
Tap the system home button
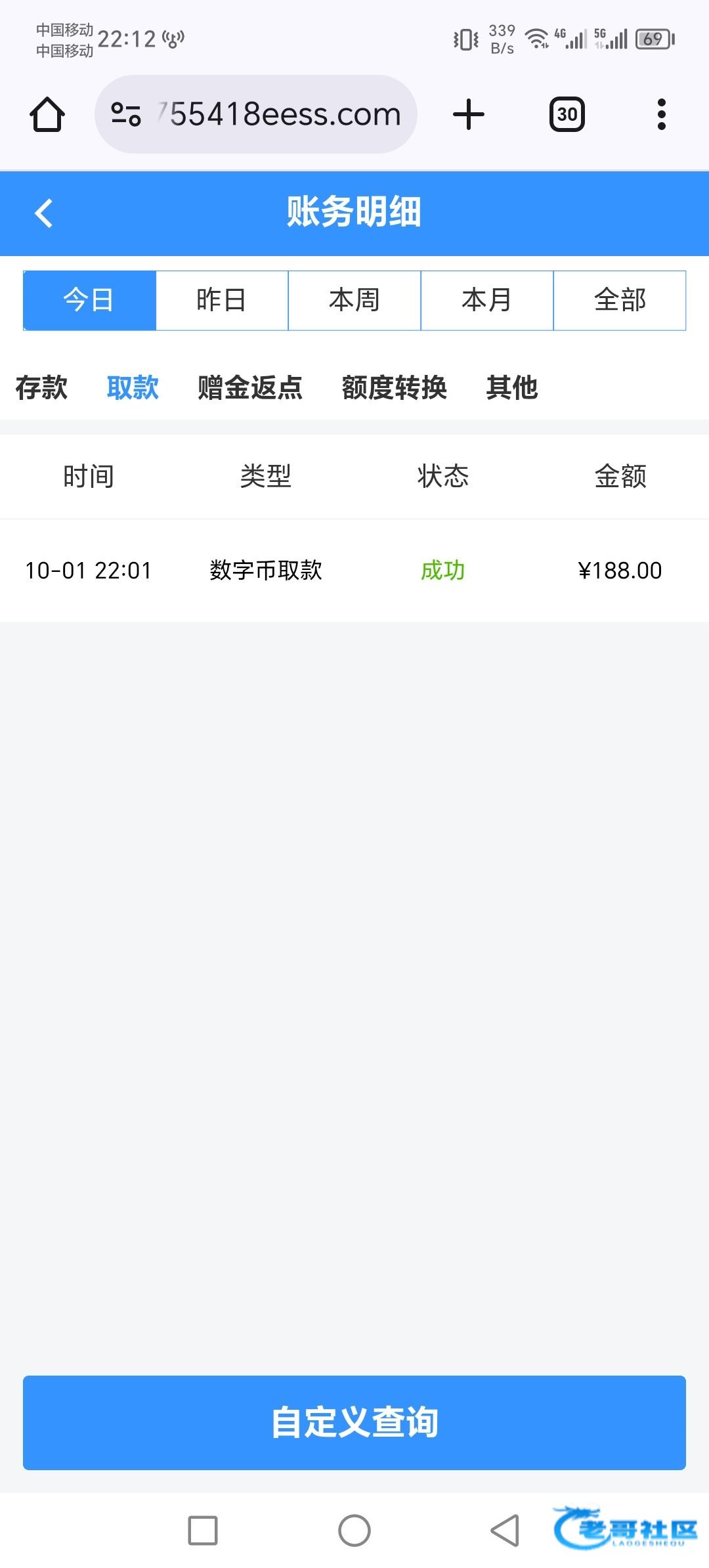[354, 1531]
